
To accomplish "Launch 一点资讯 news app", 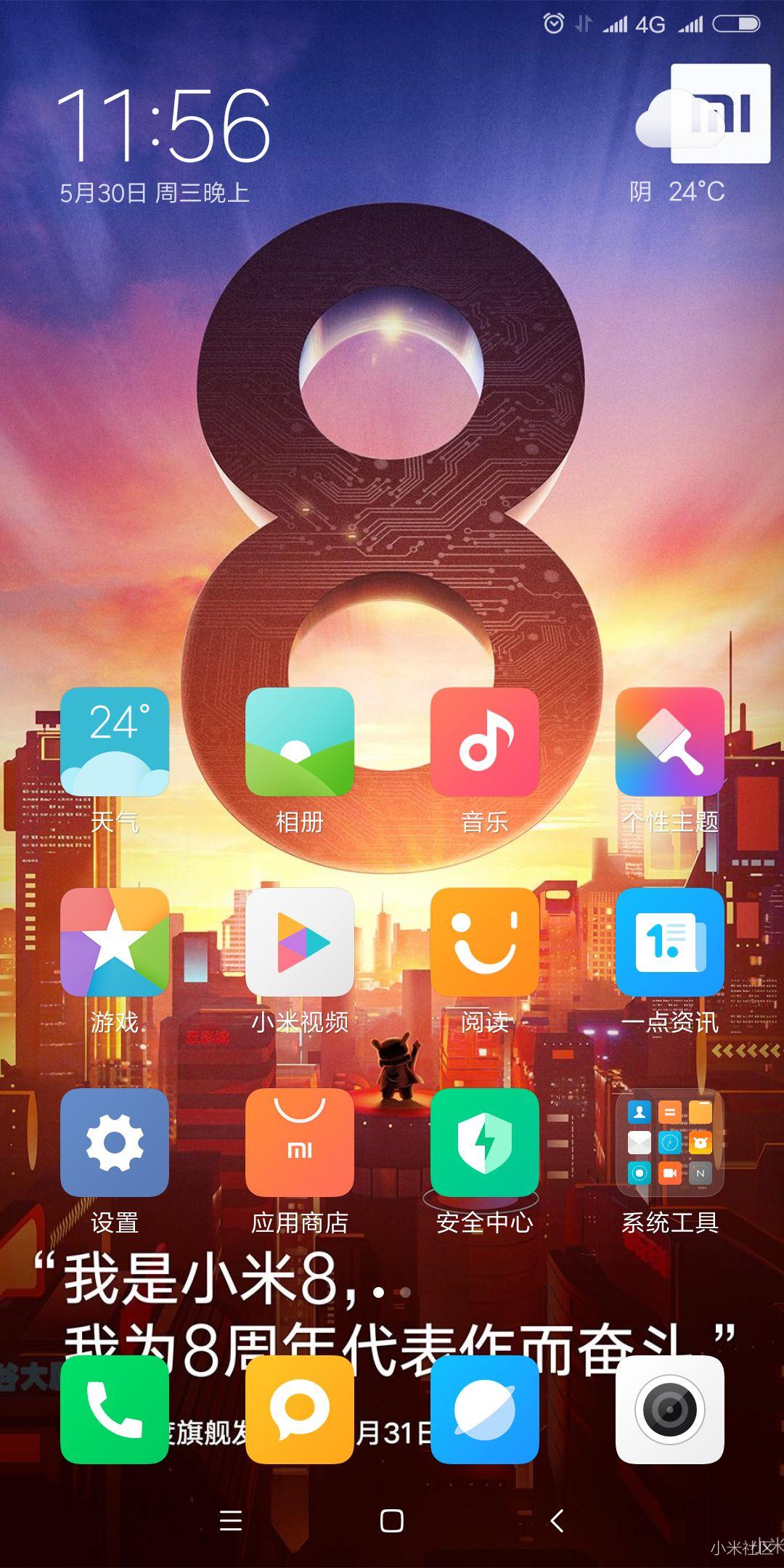I will click(669, 942).
